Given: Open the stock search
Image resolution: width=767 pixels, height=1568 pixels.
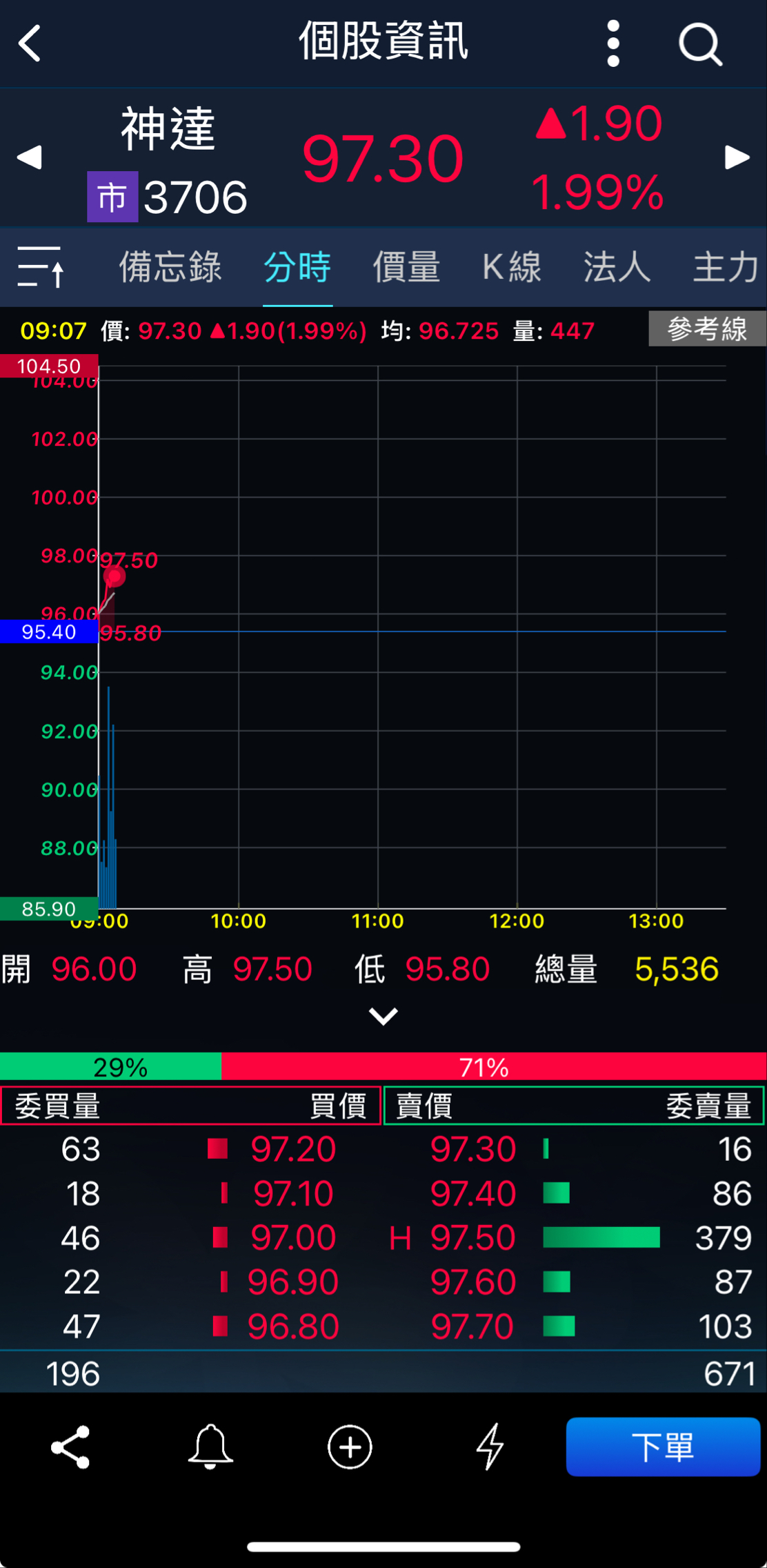Looking at the screenshot, I should (x=700, y=45).
